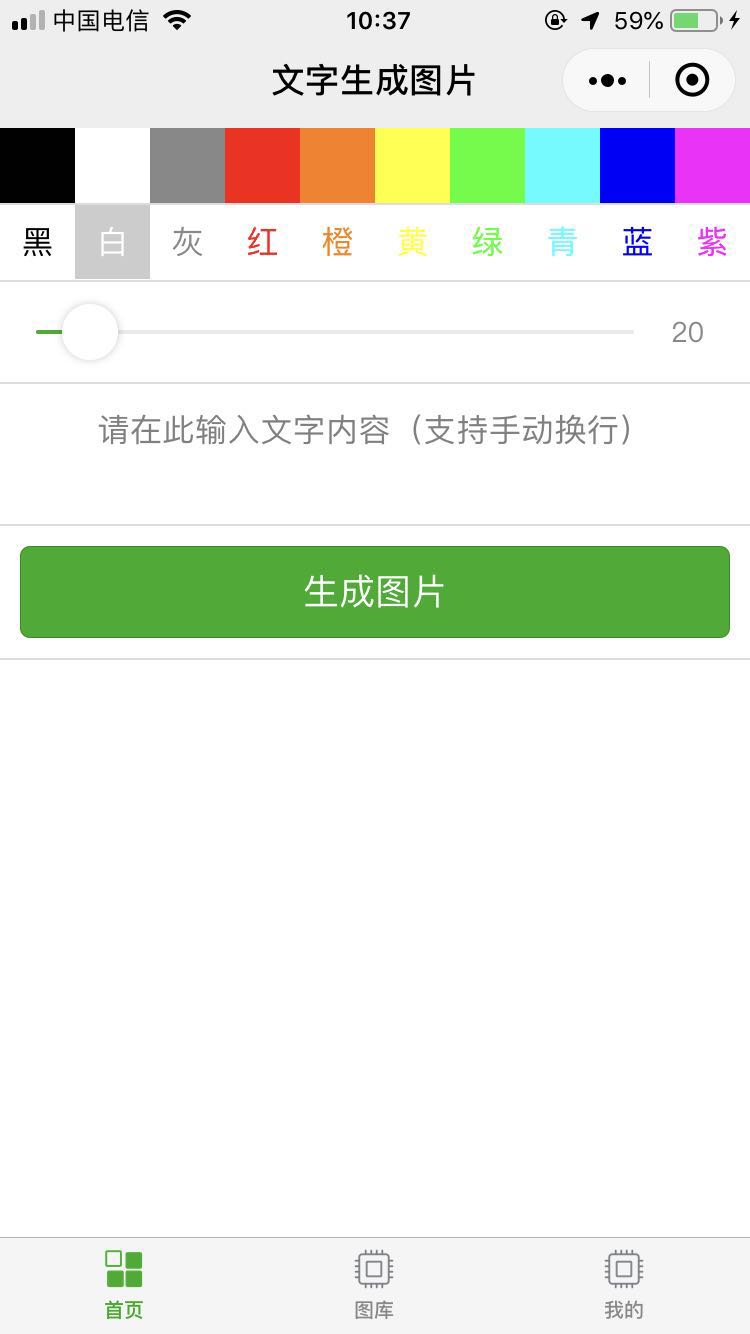Focus the 请在此输入文字内容 text field
This screenshot has height=1334, width=750.
coord(375,452)
